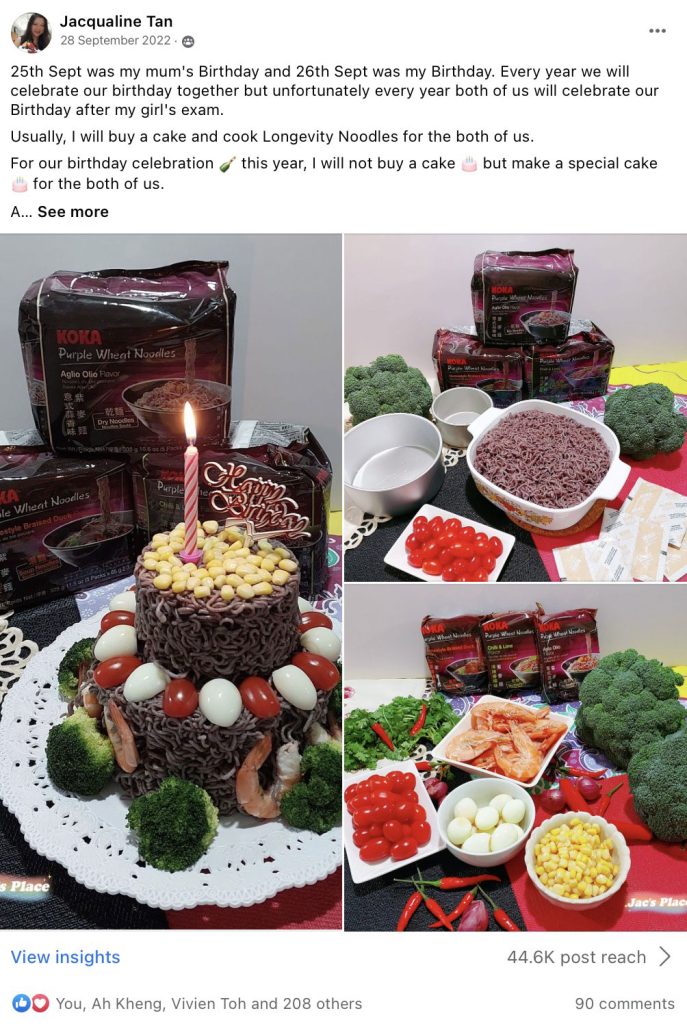Open the 90 comments
Screen dimensions: 687x1024
tap(624, 1003)
